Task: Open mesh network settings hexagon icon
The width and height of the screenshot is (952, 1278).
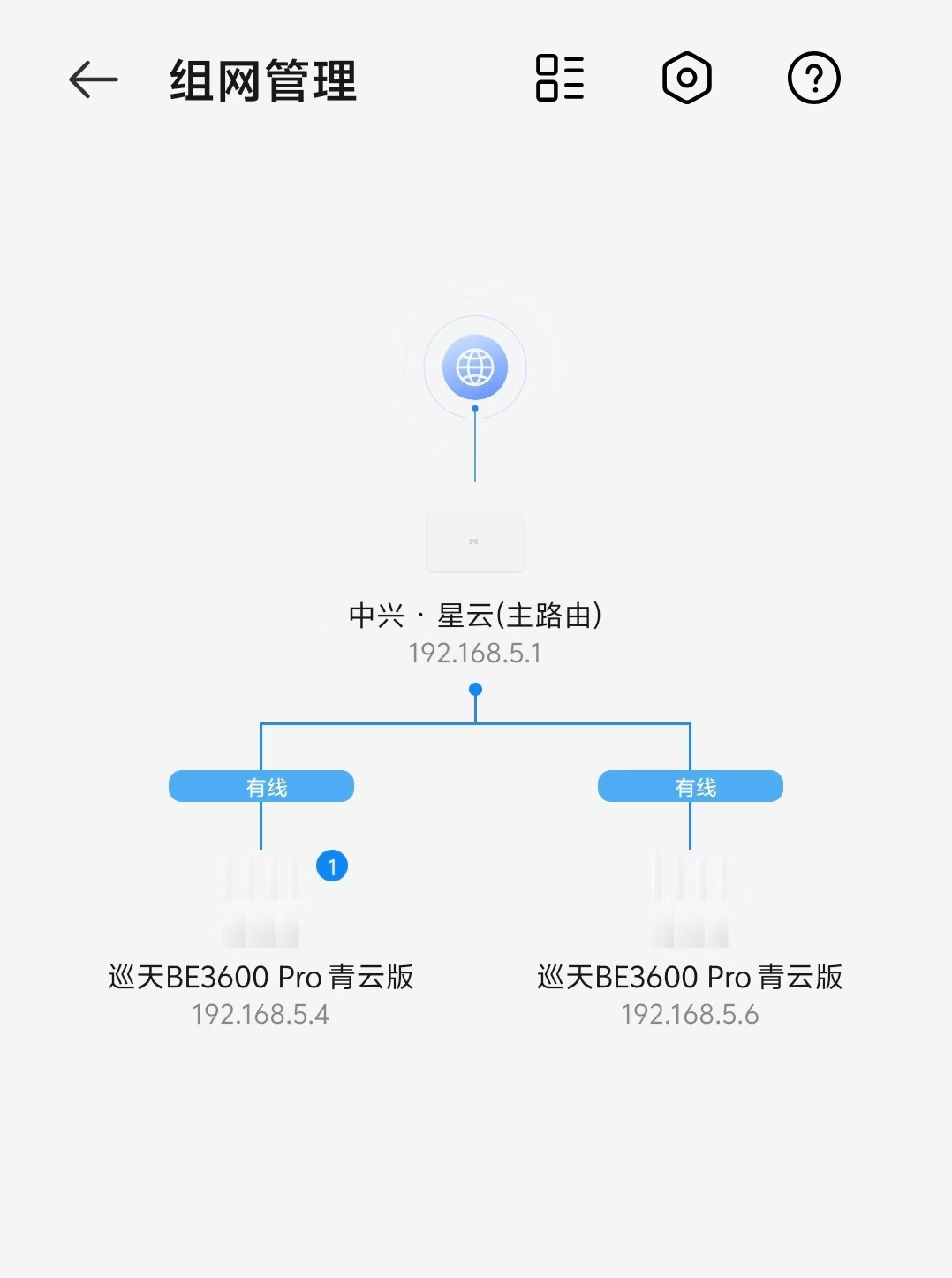Action: click(686, 79)
